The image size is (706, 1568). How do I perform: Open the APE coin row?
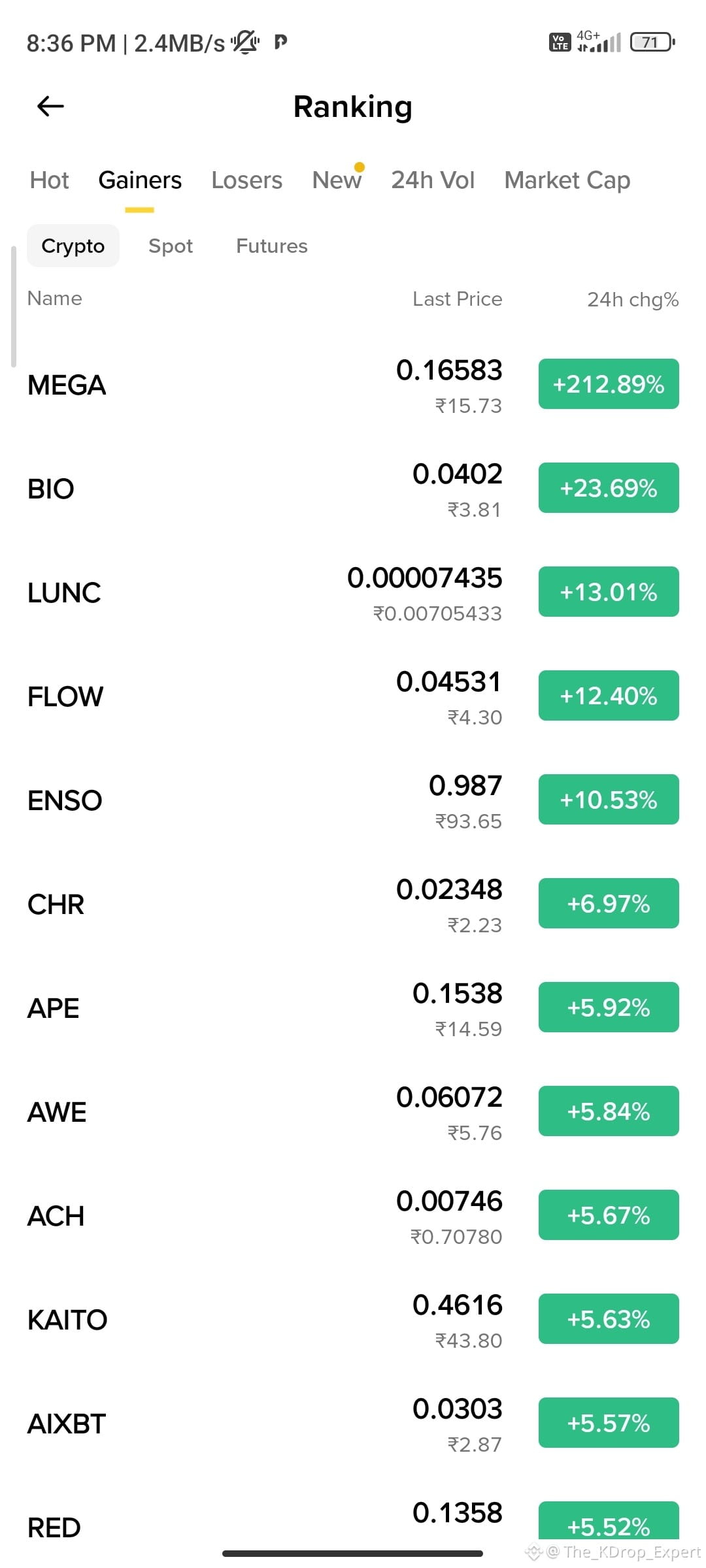353,1008
